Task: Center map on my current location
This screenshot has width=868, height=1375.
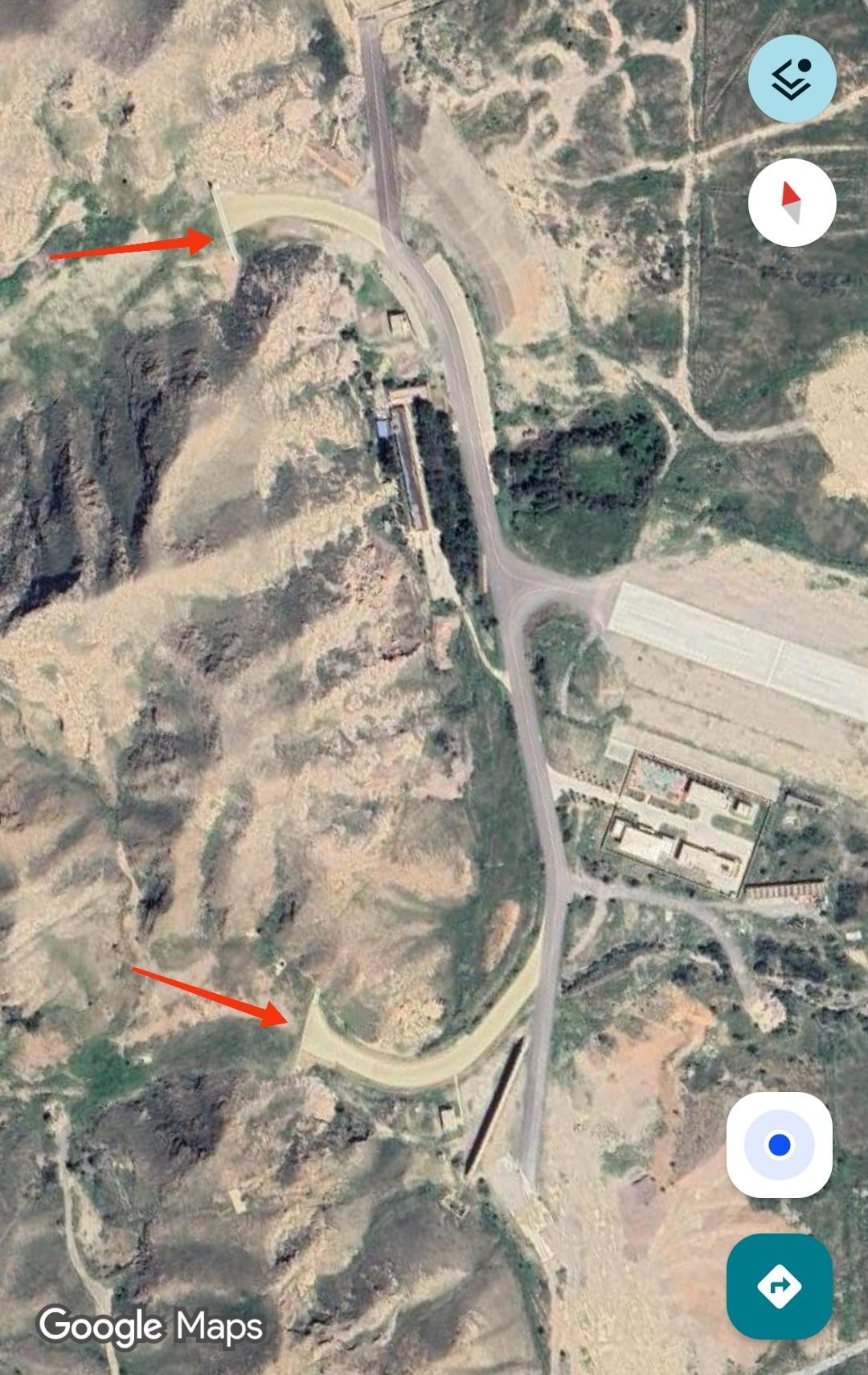Action: click(x=779, y=1144)
